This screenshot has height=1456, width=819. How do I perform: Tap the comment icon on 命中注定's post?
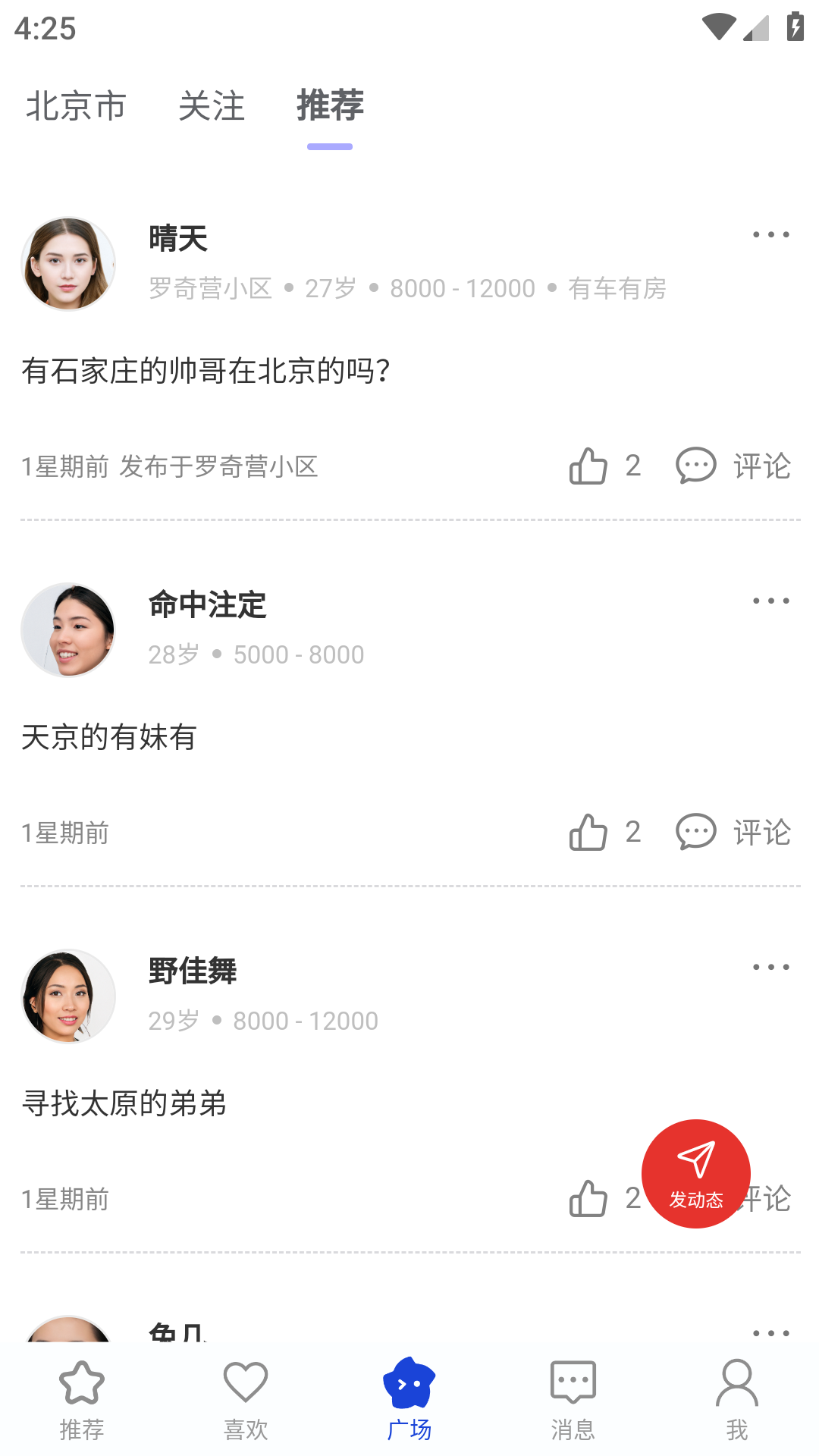tap(695, 833)
